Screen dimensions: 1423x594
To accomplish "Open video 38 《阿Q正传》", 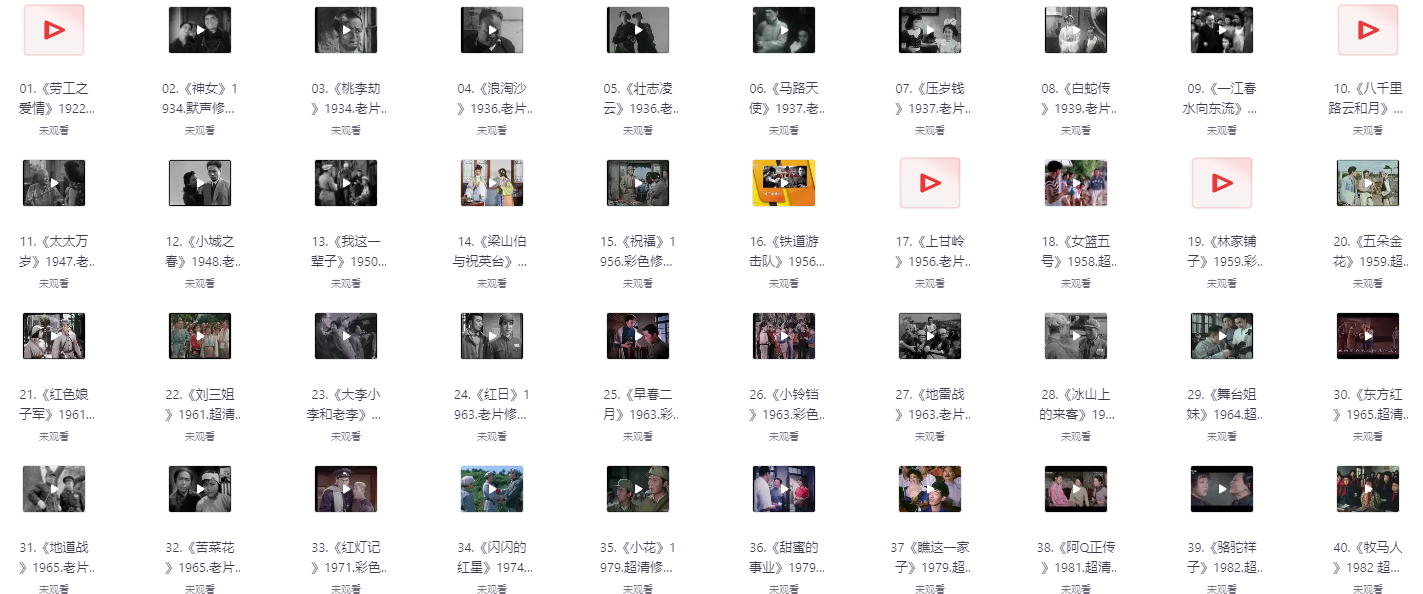I will click(1076, 489).
